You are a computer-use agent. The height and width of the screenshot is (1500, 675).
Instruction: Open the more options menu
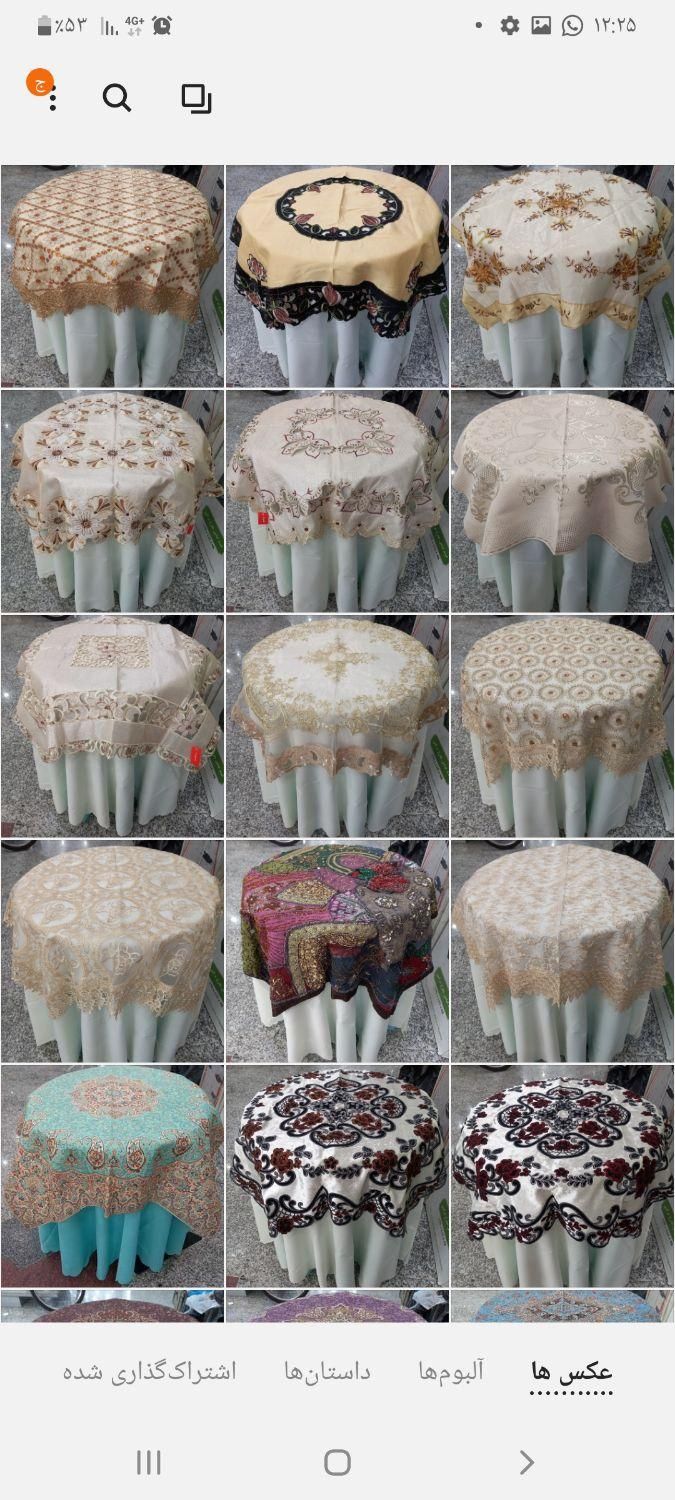[52, 98]
